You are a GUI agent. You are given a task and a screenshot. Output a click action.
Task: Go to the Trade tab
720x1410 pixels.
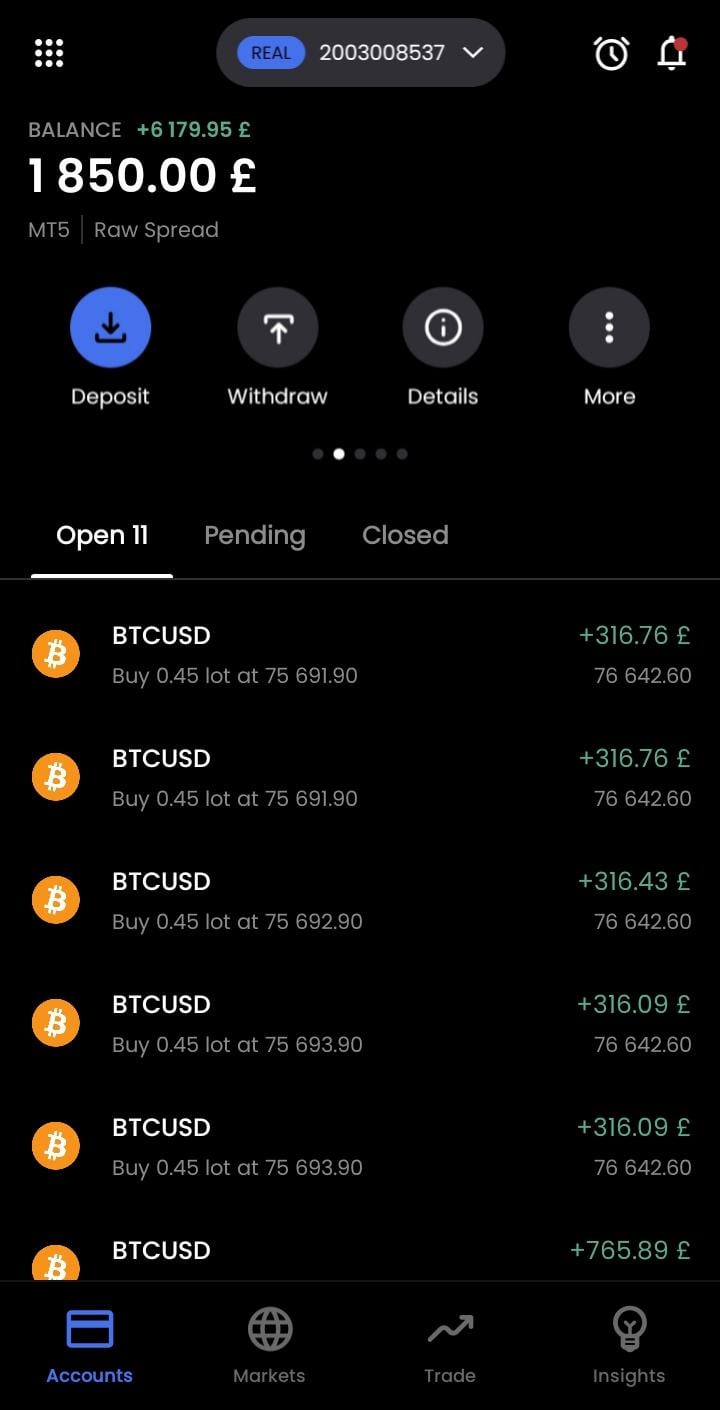(450, 1346)
